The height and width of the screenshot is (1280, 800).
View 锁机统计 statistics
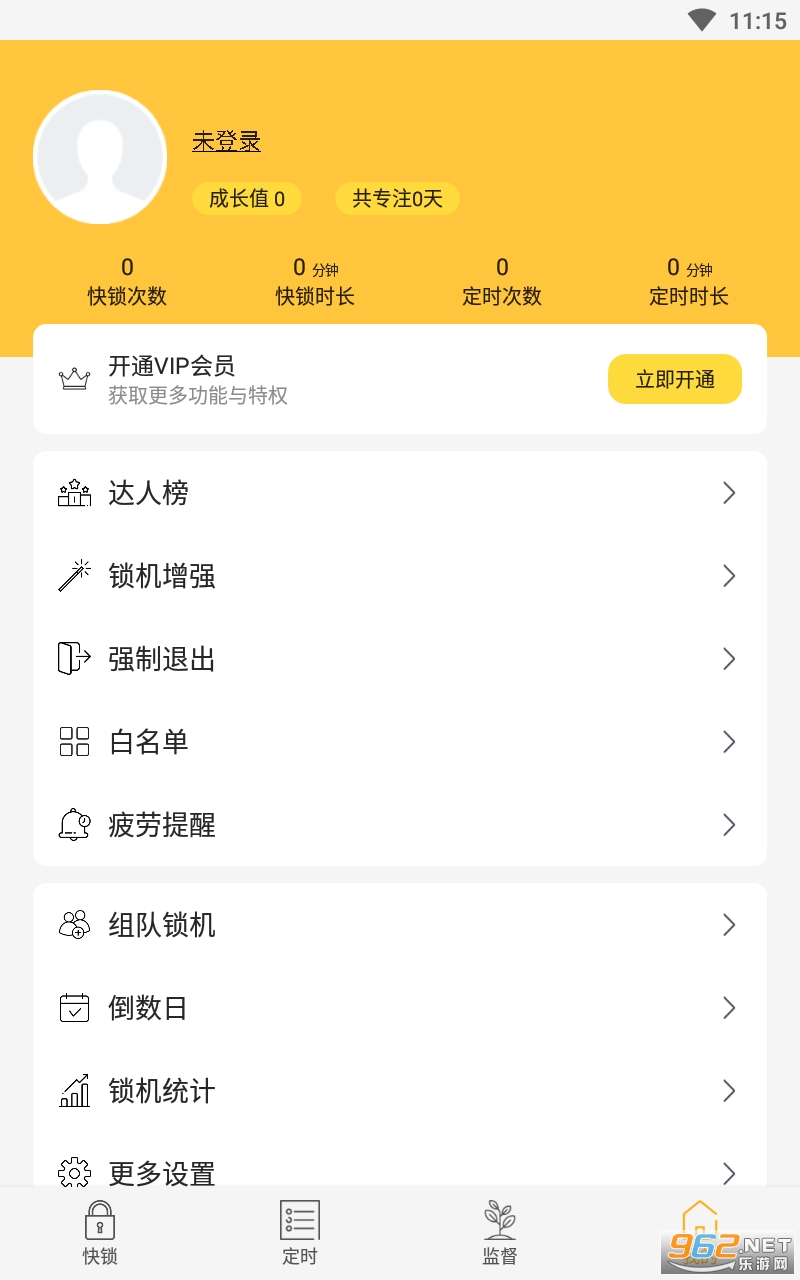click(400, 1091)
